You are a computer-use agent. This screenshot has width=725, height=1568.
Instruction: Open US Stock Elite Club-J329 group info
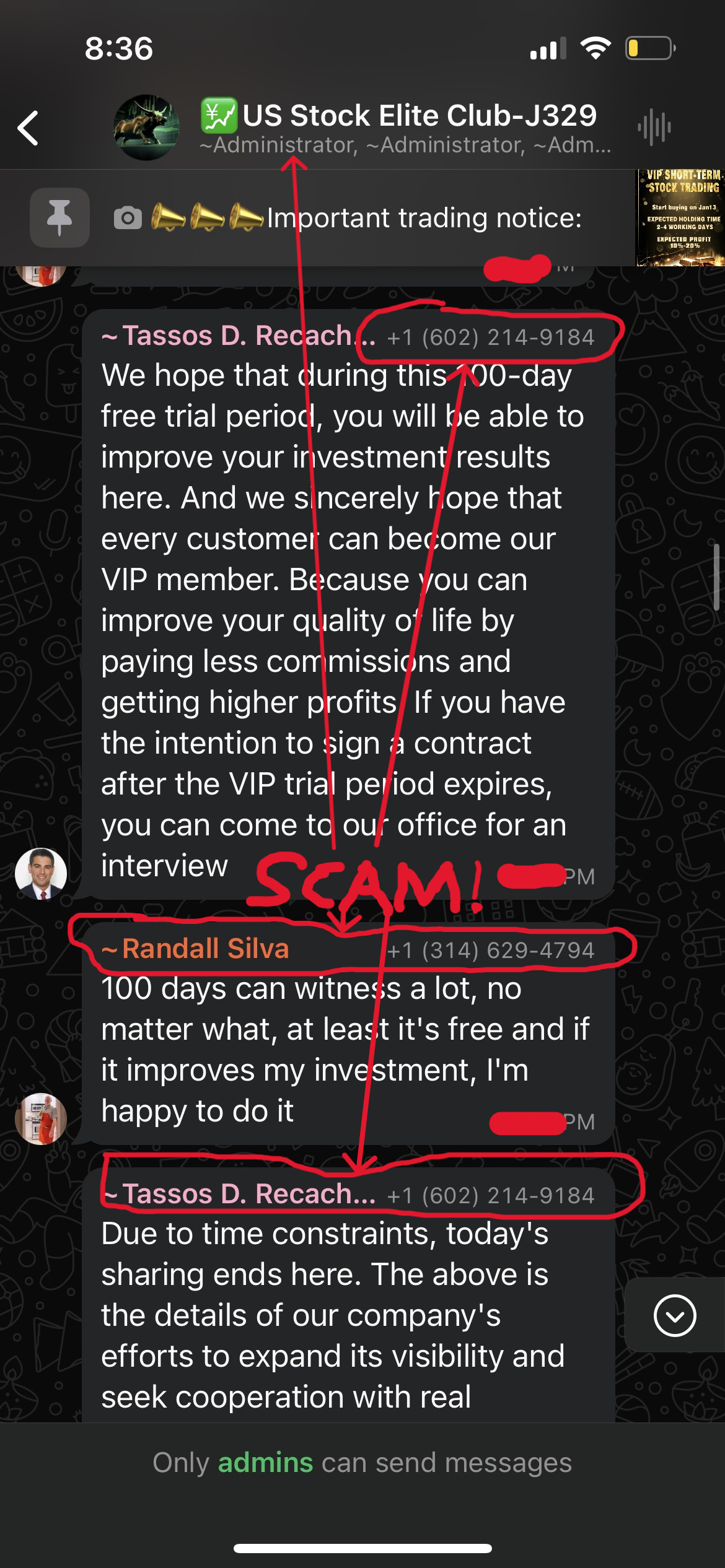(406, 127)
